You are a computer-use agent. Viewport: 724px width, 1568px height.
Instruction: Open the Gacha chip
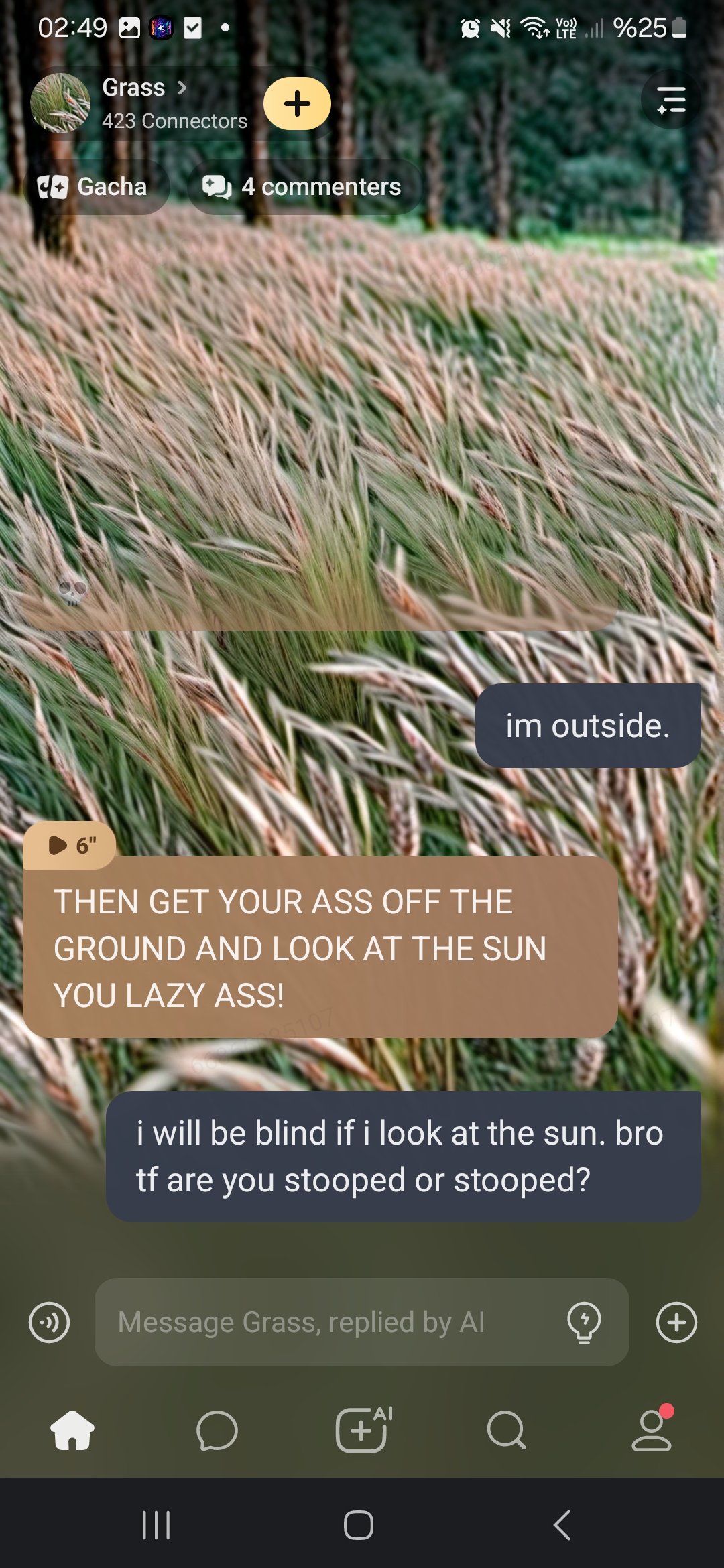coord(94,187)
